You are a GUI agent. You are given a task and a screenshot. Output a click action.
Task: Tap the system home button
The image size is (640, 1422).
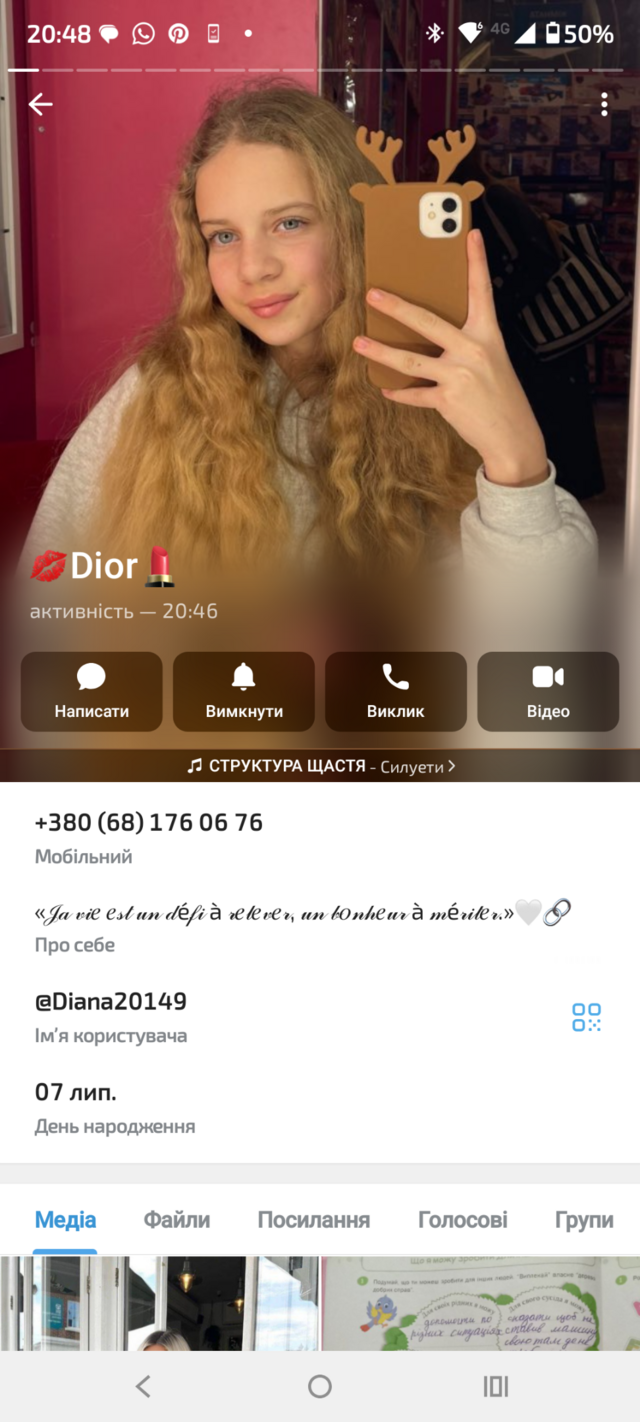320,1386
